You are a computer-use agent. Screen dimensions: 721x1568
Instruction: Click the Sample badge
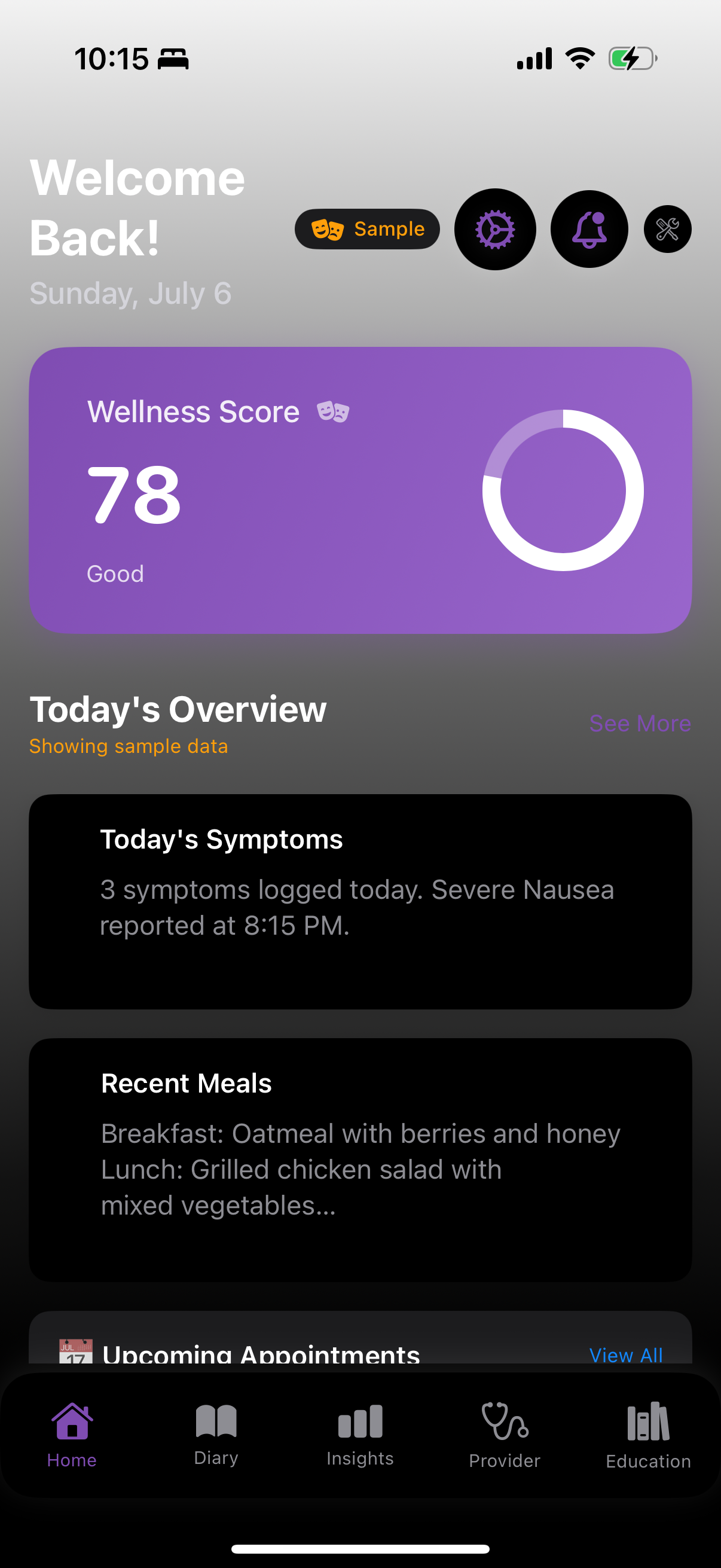367,229
